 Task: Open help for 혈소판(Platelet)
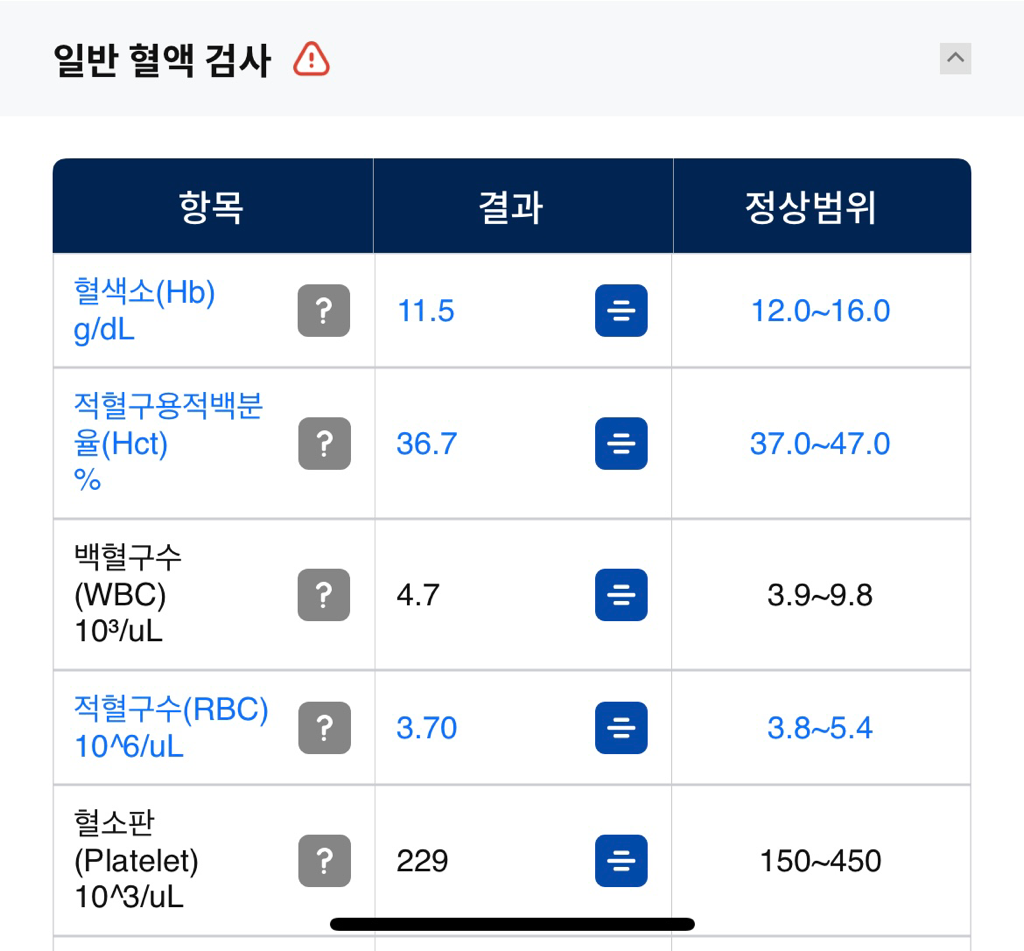(324, 861)
